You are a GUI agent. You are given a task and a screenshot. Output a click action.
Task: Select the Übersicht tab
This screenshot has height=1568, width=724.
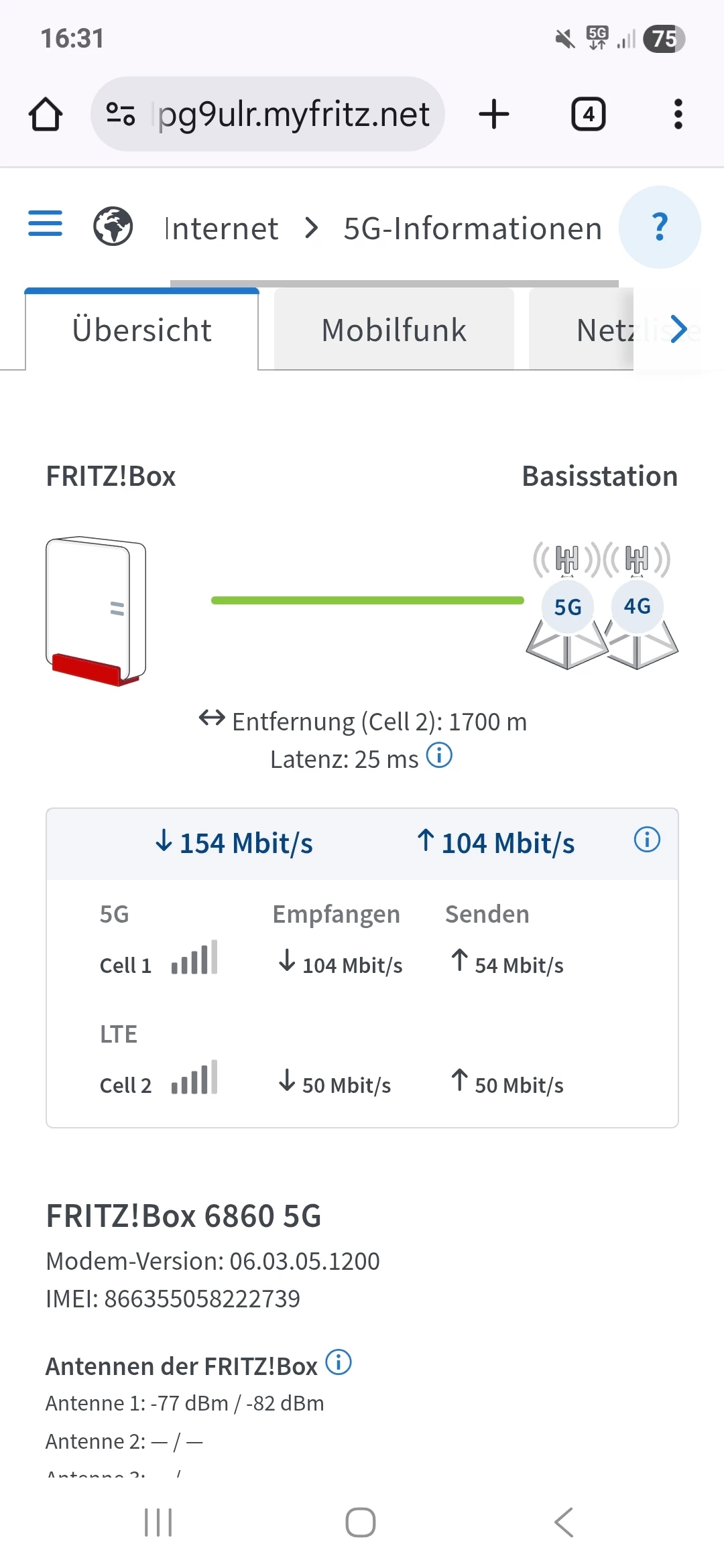[x=141, y=330]
